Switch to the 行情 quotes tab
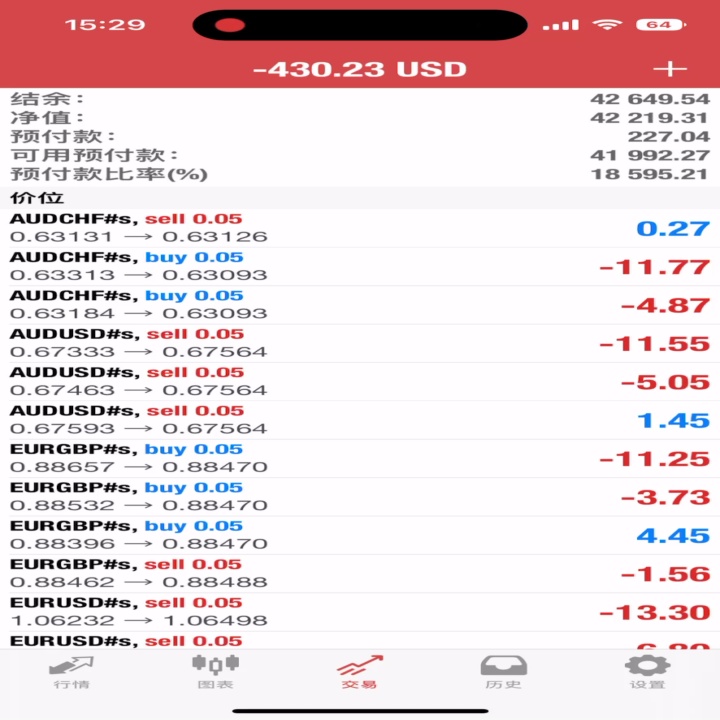The width and height of the screenshot is (720, 720). point(72,673)
